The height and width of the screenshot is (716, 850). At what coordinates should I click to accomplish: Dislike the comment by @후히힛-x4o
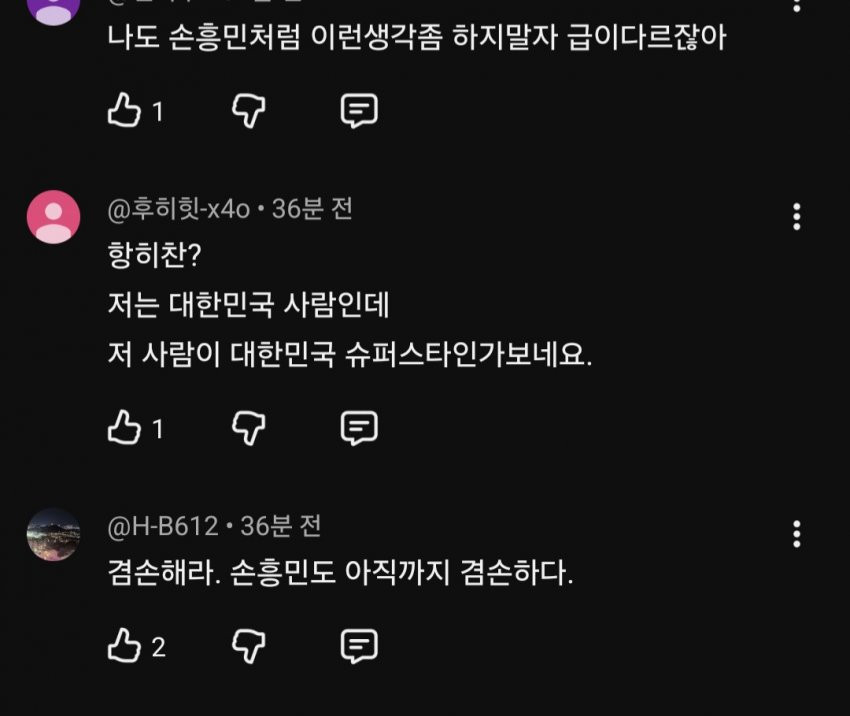point(246,429)
